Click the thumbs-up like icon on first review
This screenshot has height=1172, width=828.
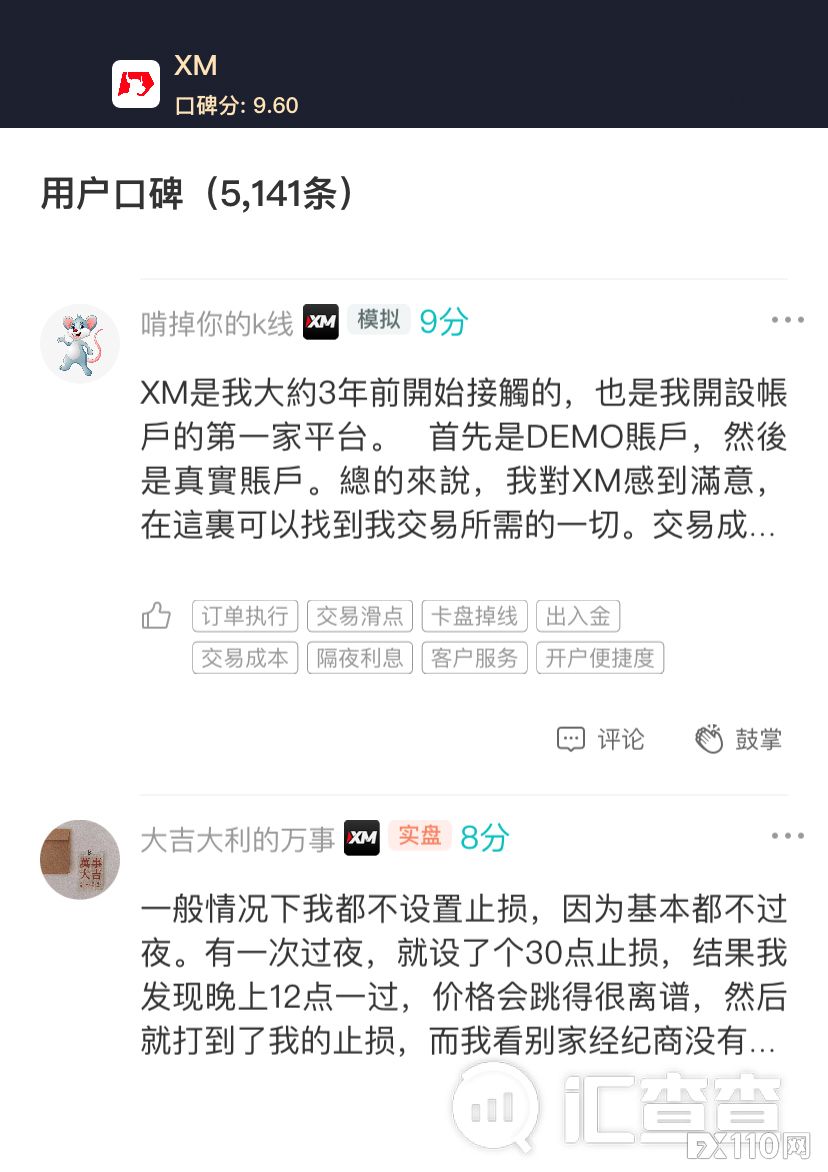click(156, 617)
